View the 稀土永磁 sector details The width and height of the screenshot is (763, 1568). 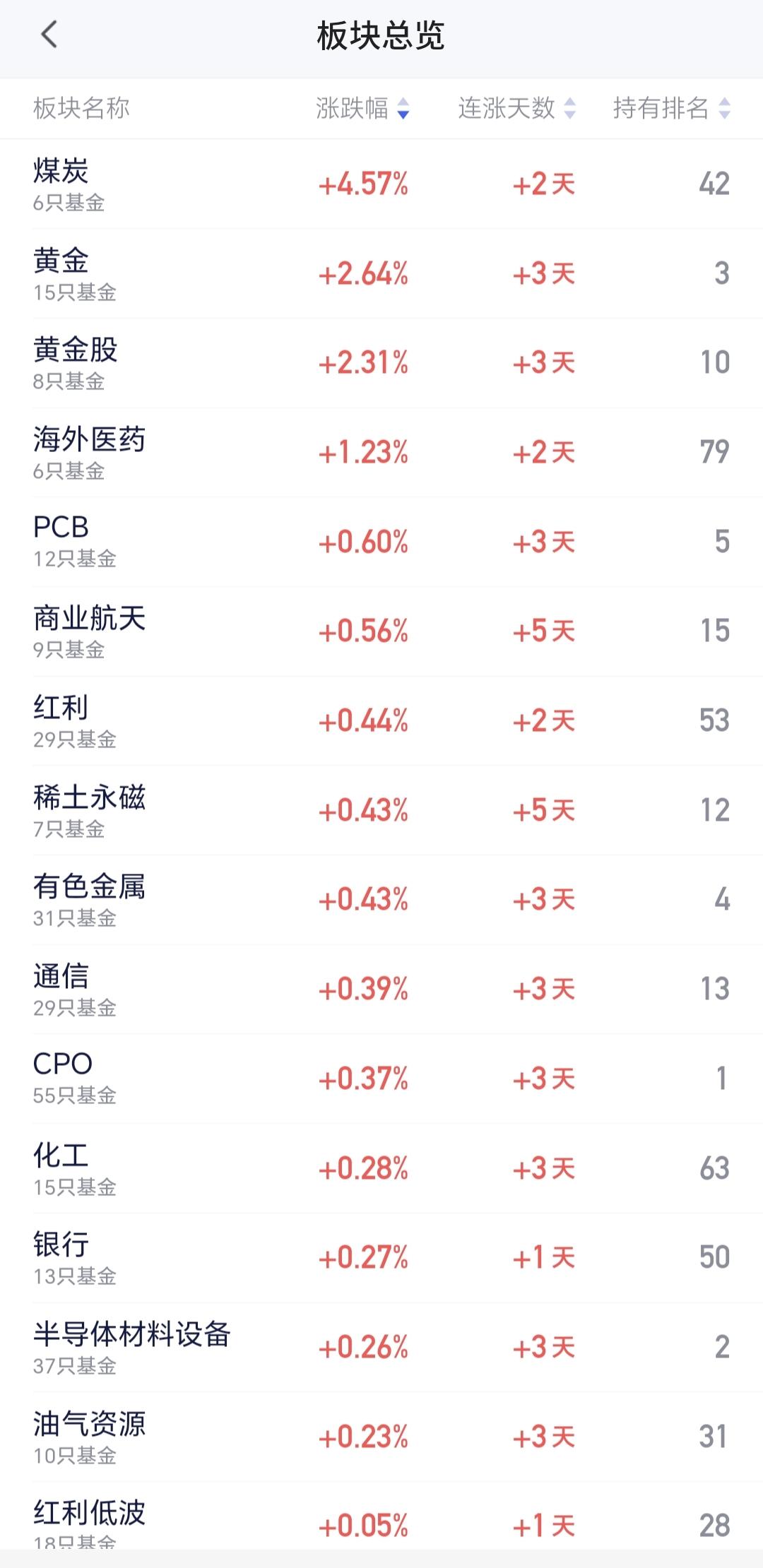(x=381, y=811)
